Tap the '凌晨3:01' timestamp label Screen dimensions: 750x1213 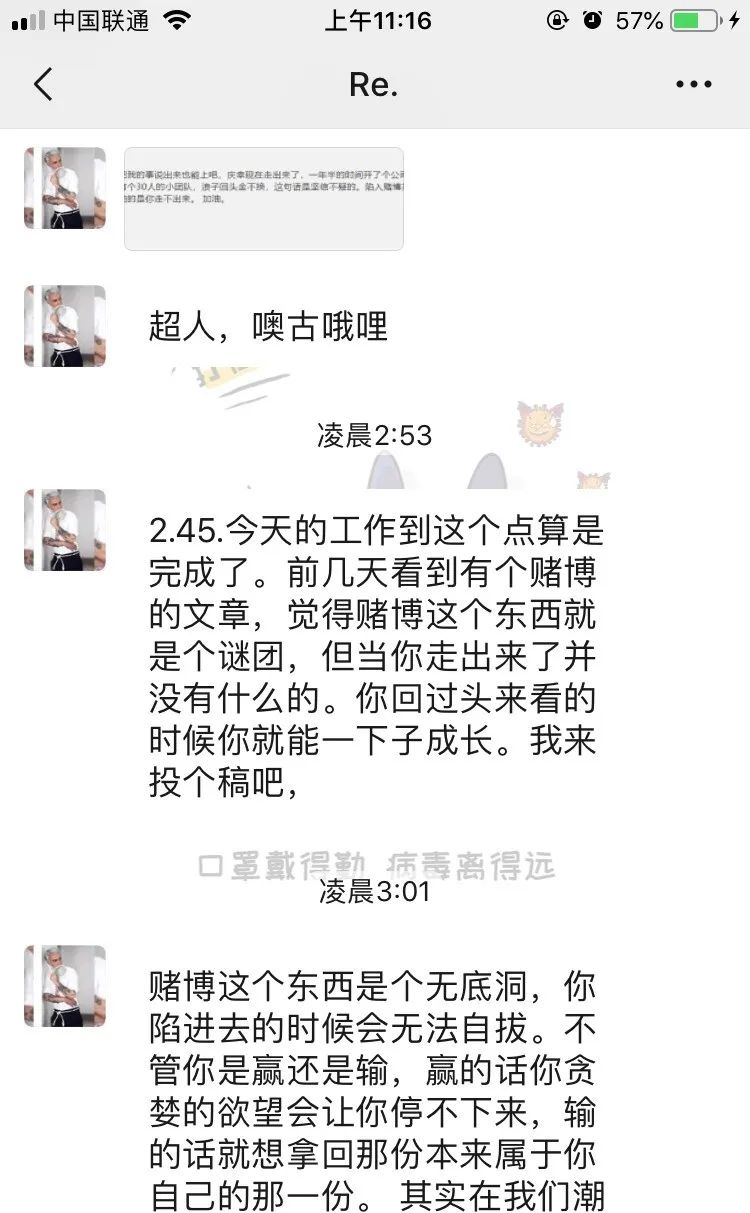tap(375, 893)
